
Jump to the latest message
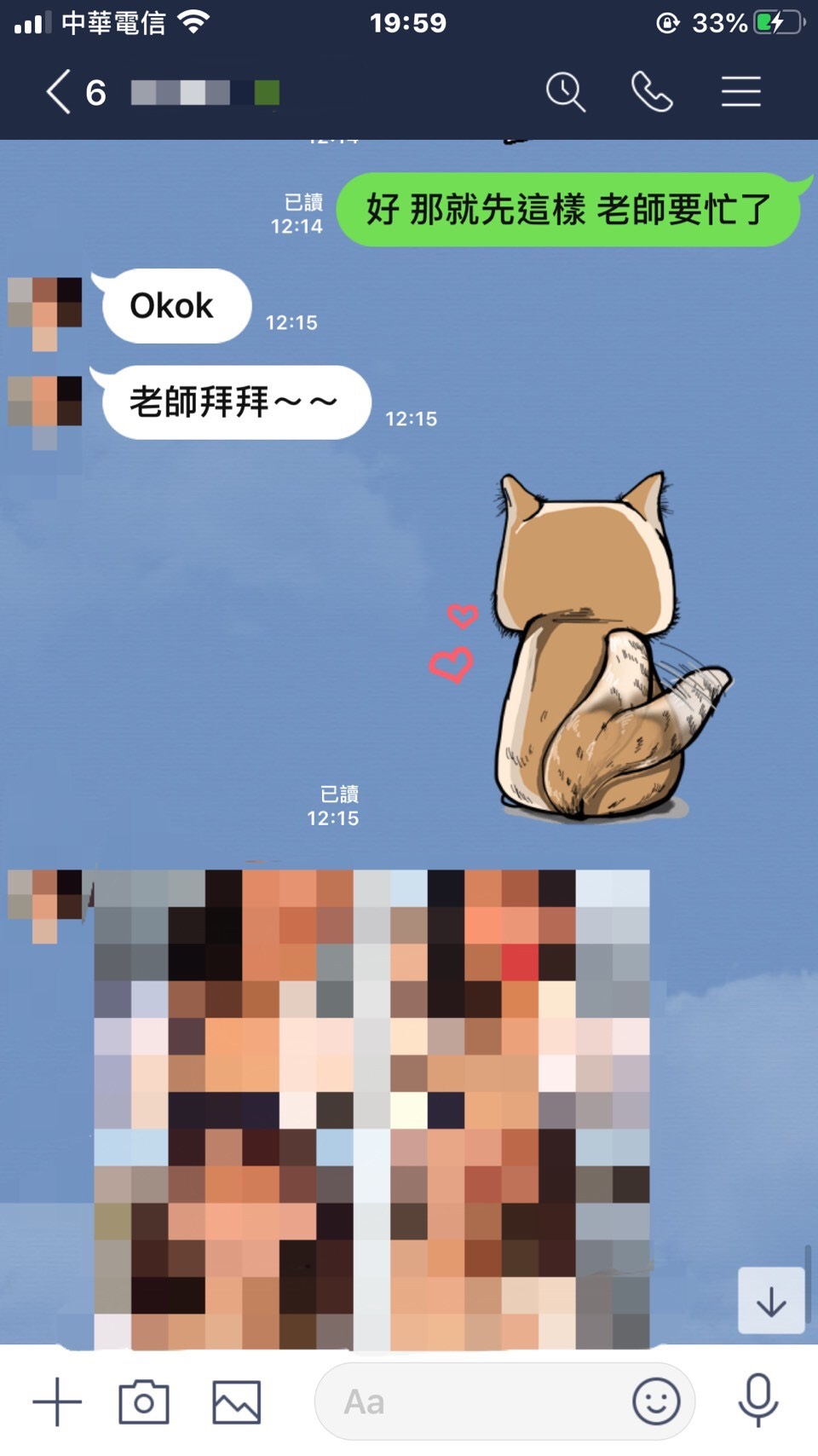pyautogui.click(x=771, y=1301)
